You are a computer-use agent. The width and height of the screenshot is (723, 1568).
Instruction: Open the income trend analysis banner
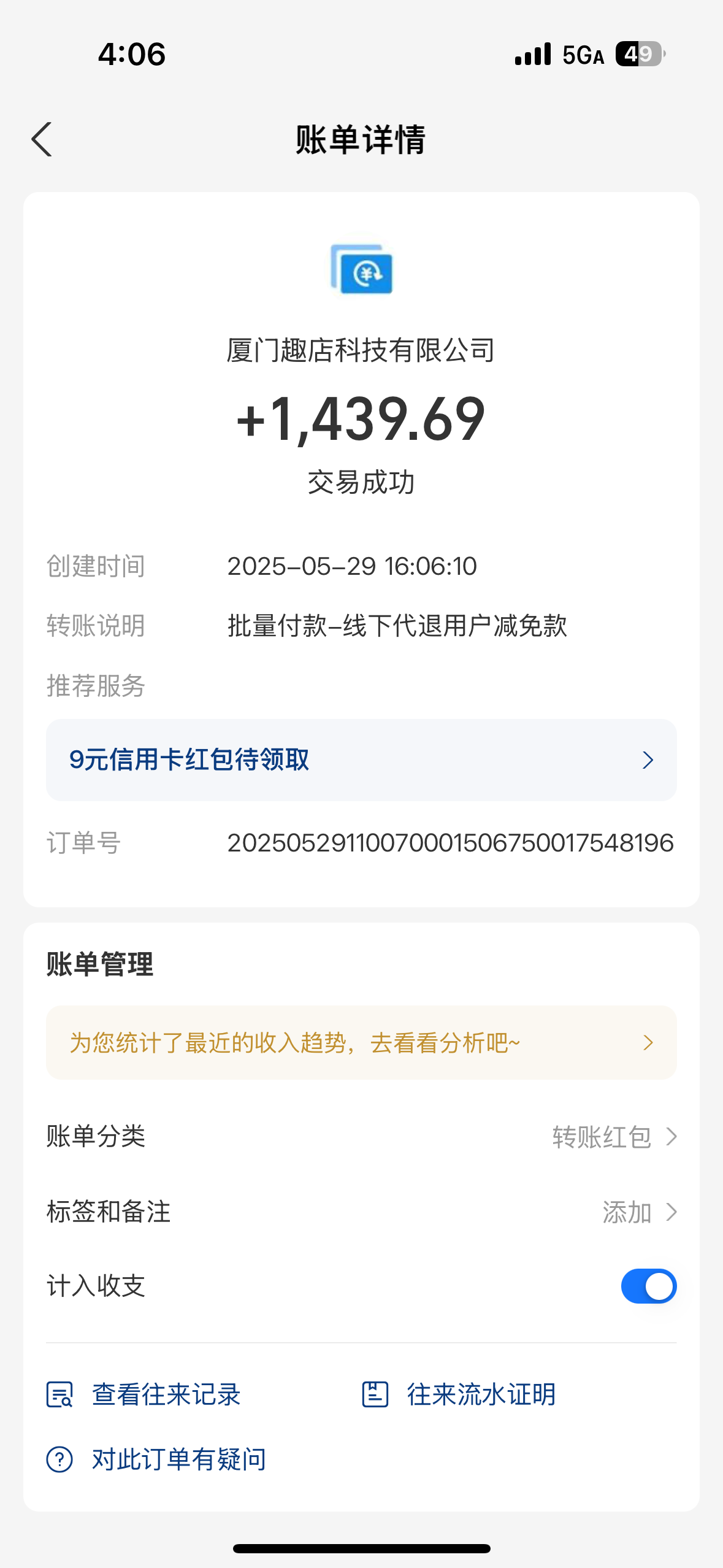[361, 1042]
